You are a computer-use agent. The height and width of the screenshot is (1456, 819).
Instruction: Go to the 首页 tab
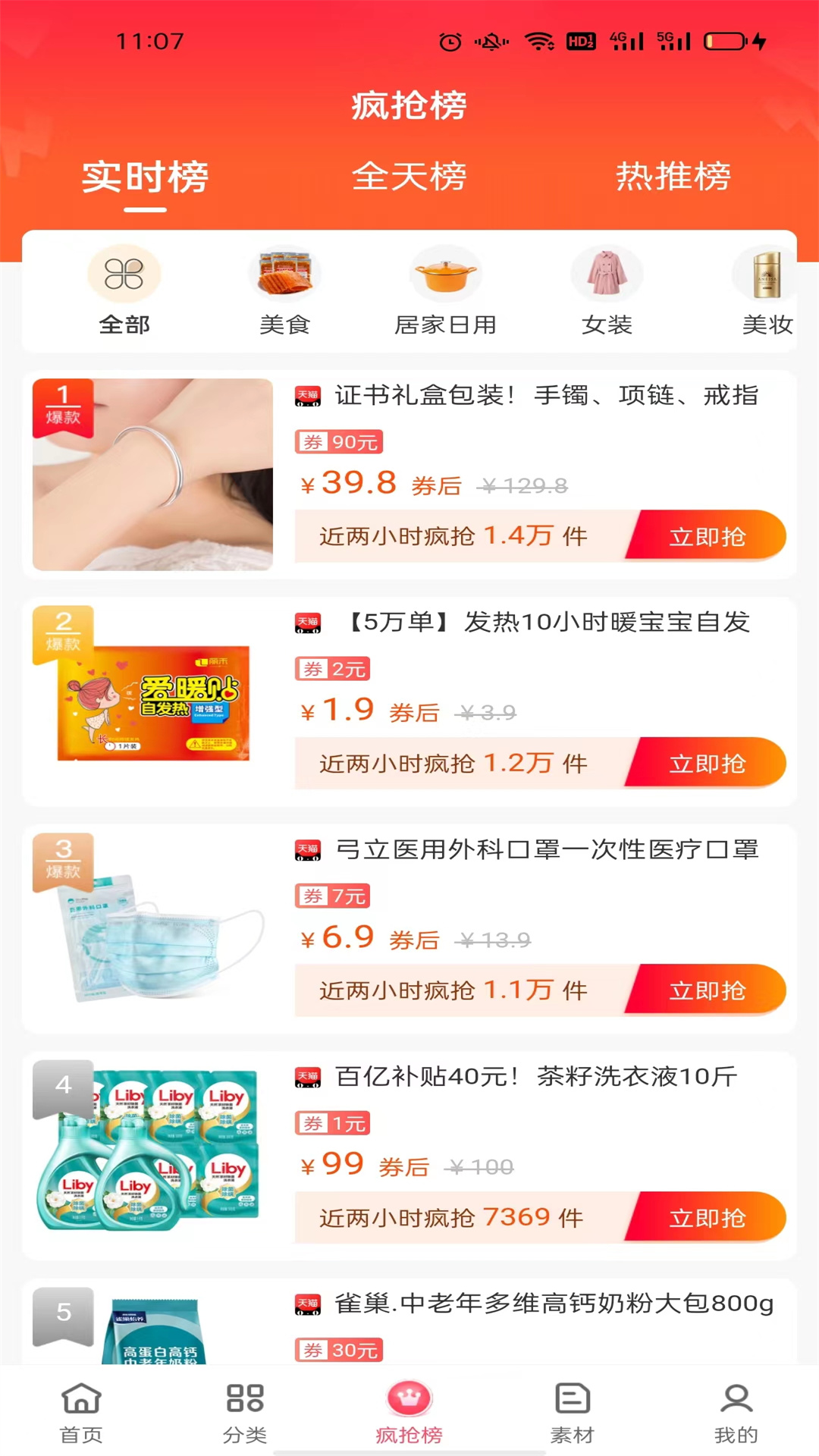(81, 1412)
